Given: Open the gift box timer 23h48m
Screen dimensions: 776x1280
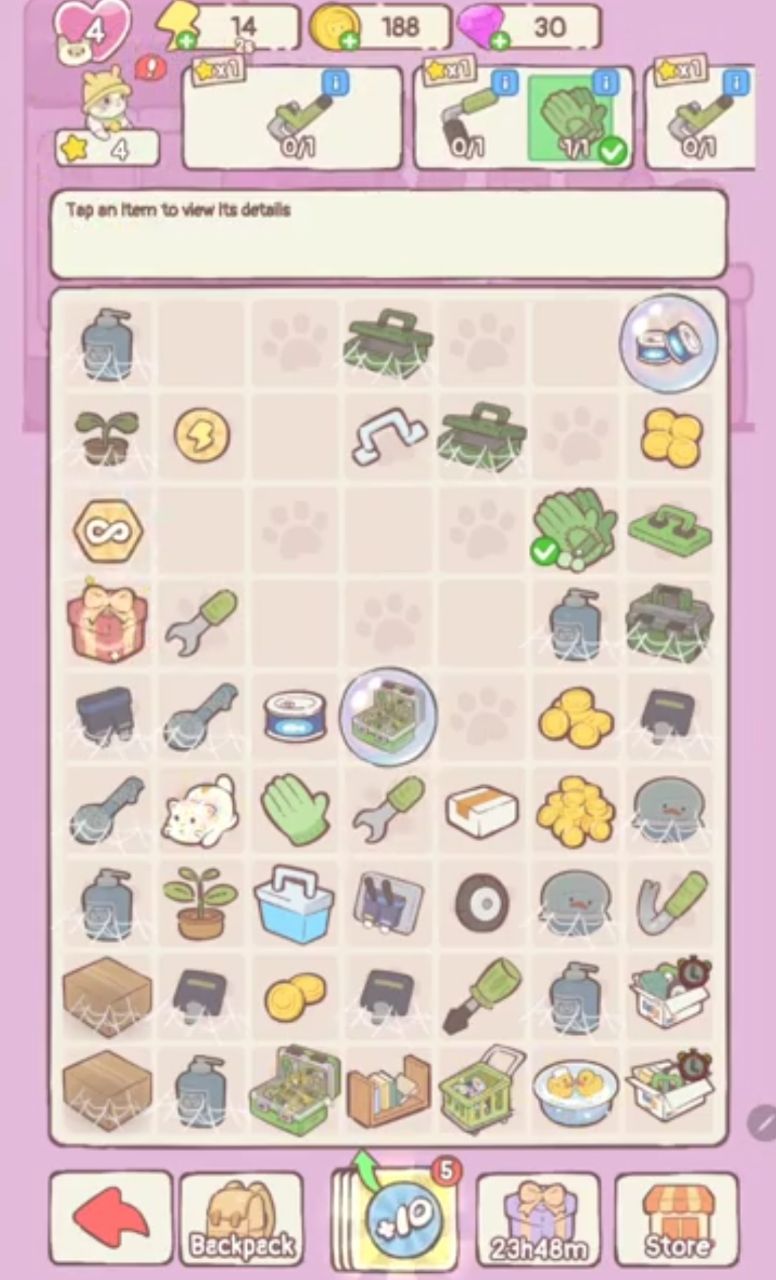Looking at the screenshot, I should pyautogui.click(x=538, y=1220).
